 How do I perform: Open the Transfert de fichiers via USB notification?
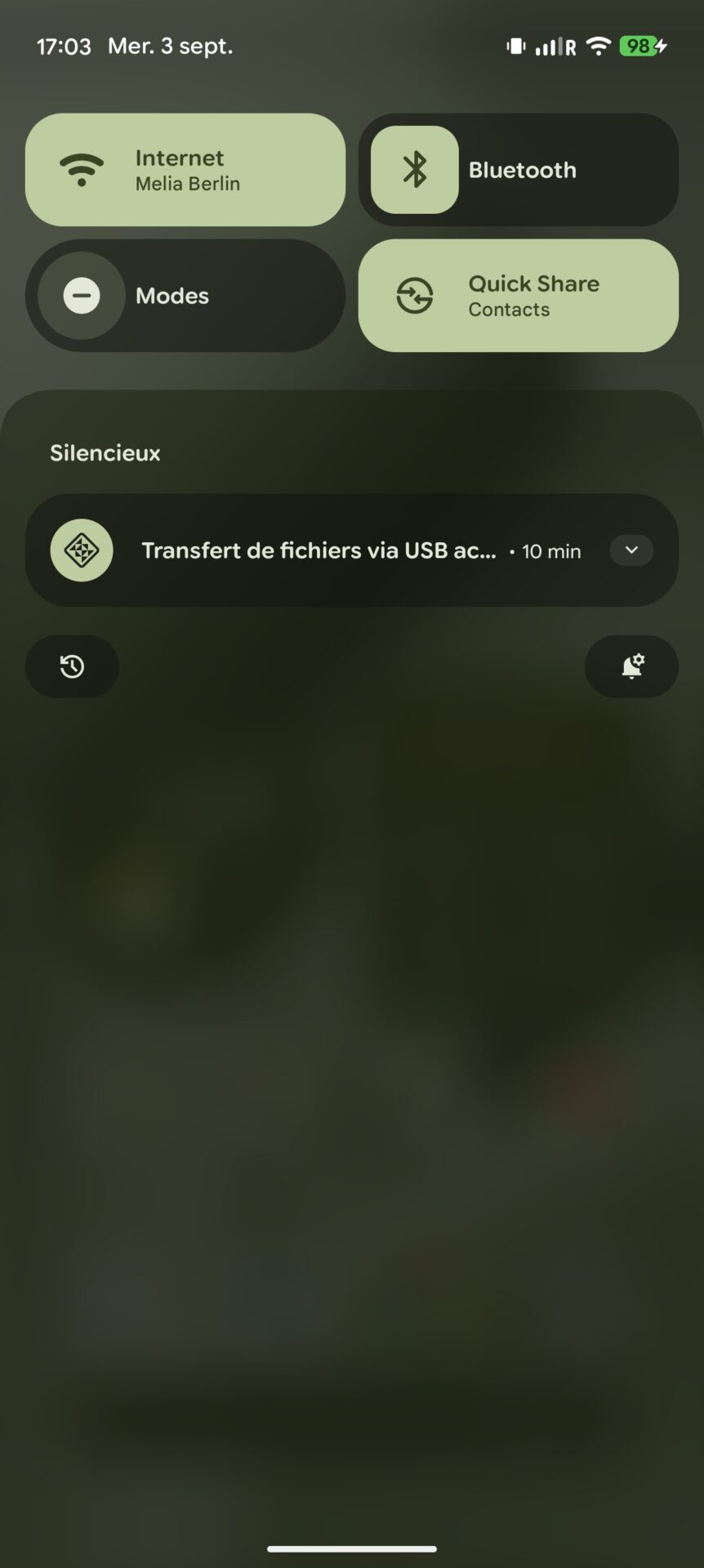[352, 550]
